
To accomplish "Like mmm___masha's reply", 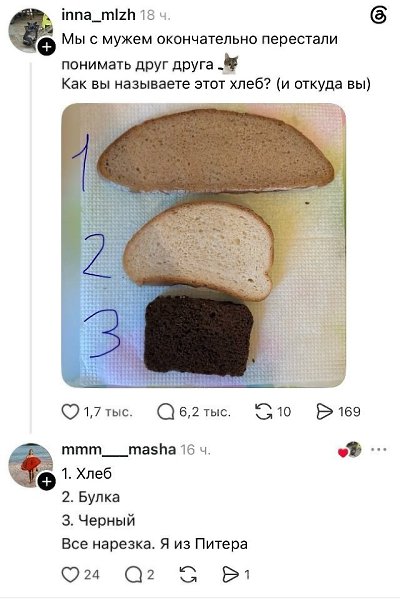I will tap(70, 574).
